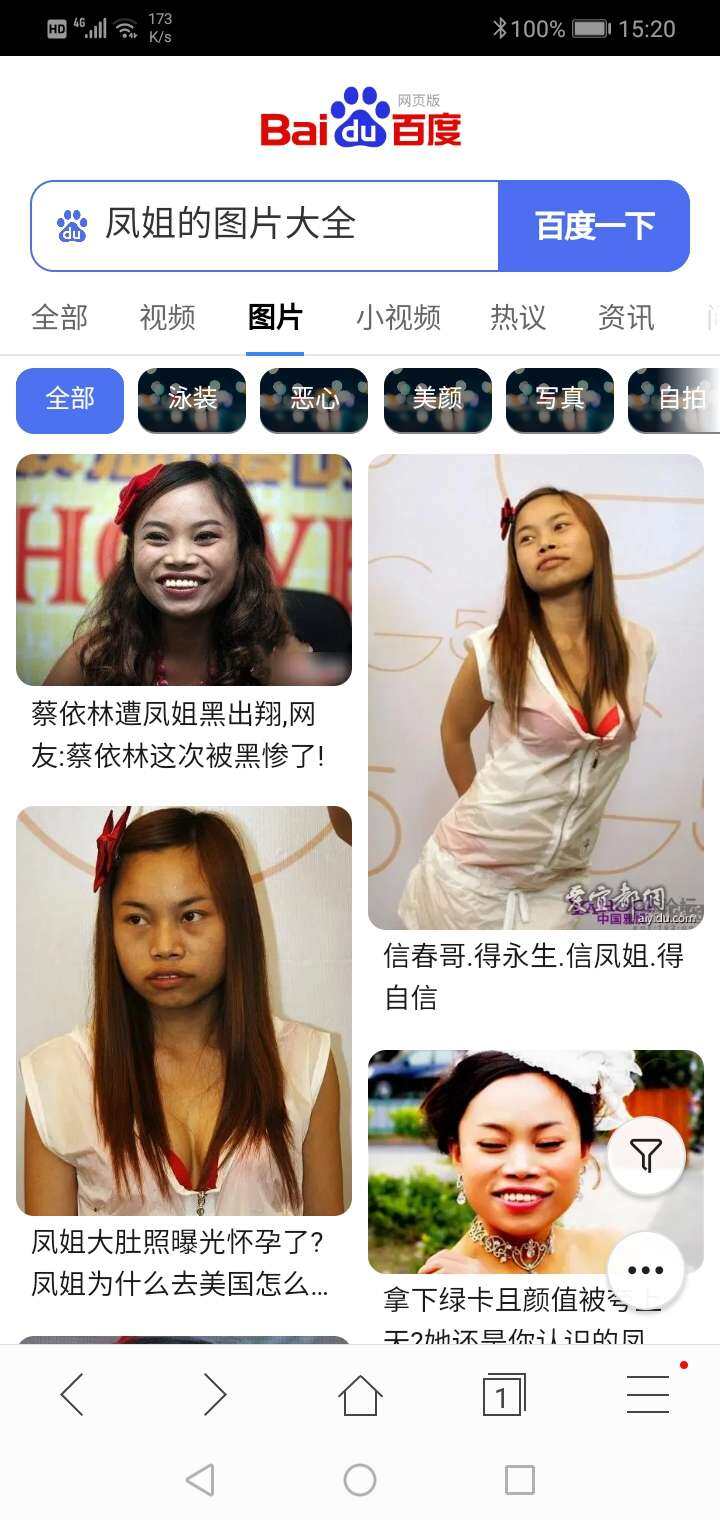View the 凤姐大肚照曝光 image result
Screen dimensions: 720x1520
pos(184,1010)
